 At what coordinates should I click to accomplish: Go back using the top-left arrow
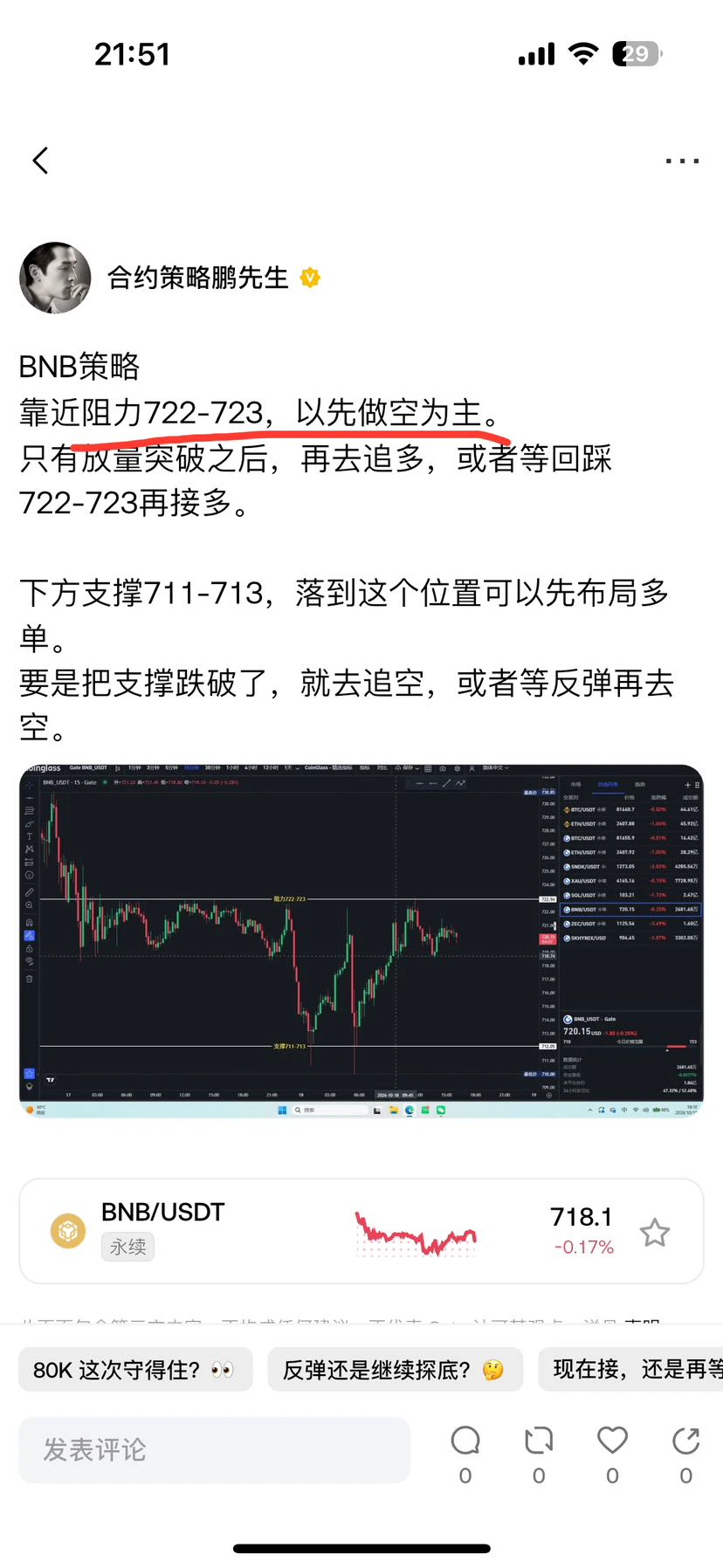40,161
